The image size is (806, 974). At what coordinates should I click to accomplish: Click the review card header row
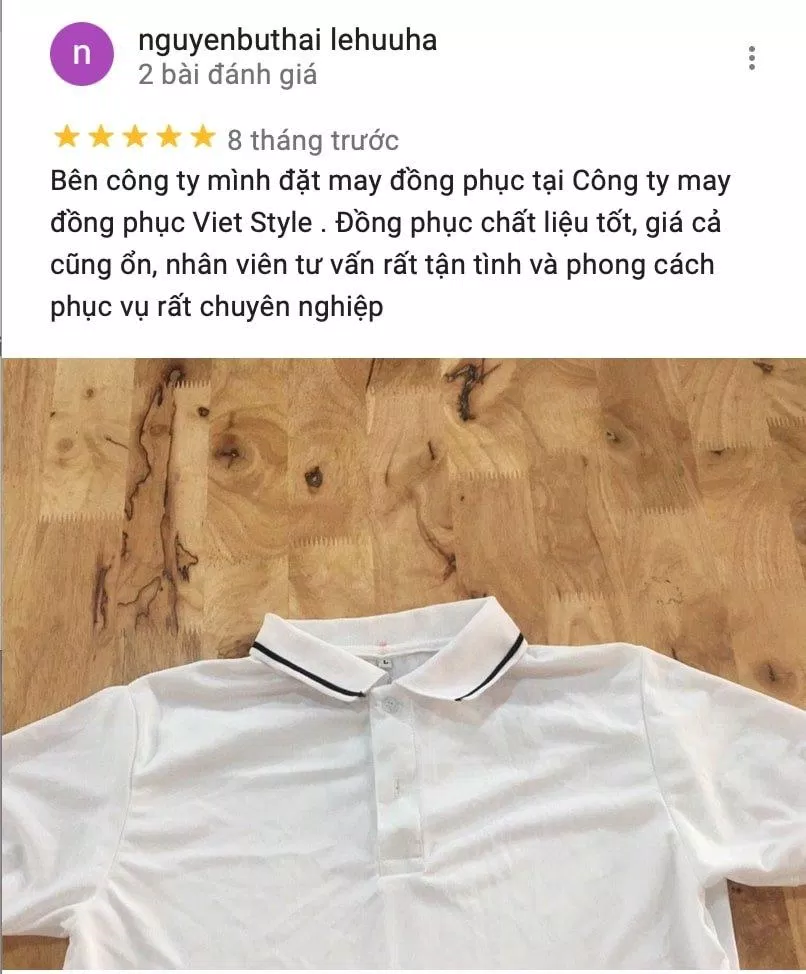tap(400, 55)
